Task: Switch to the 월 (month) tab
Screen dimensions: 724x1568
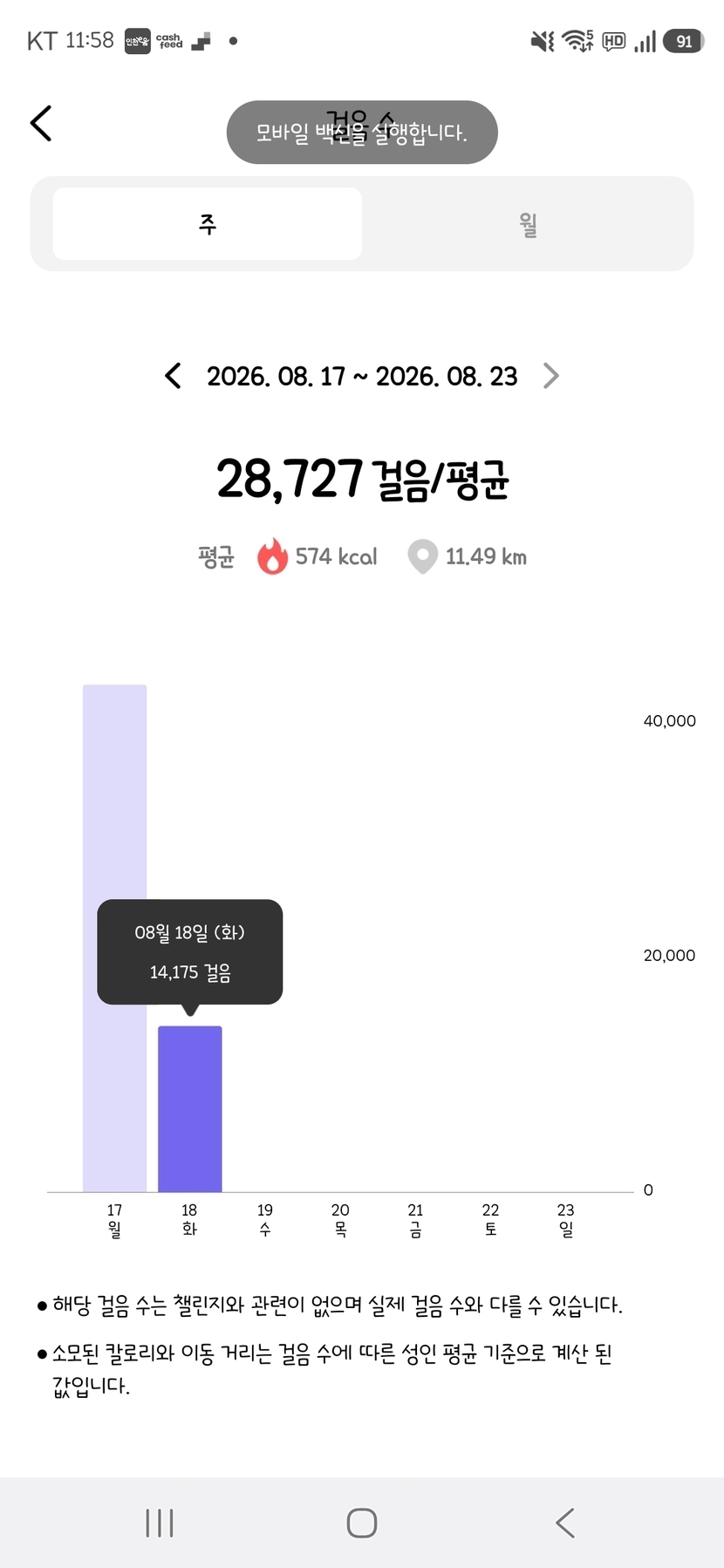Action: 528,224
